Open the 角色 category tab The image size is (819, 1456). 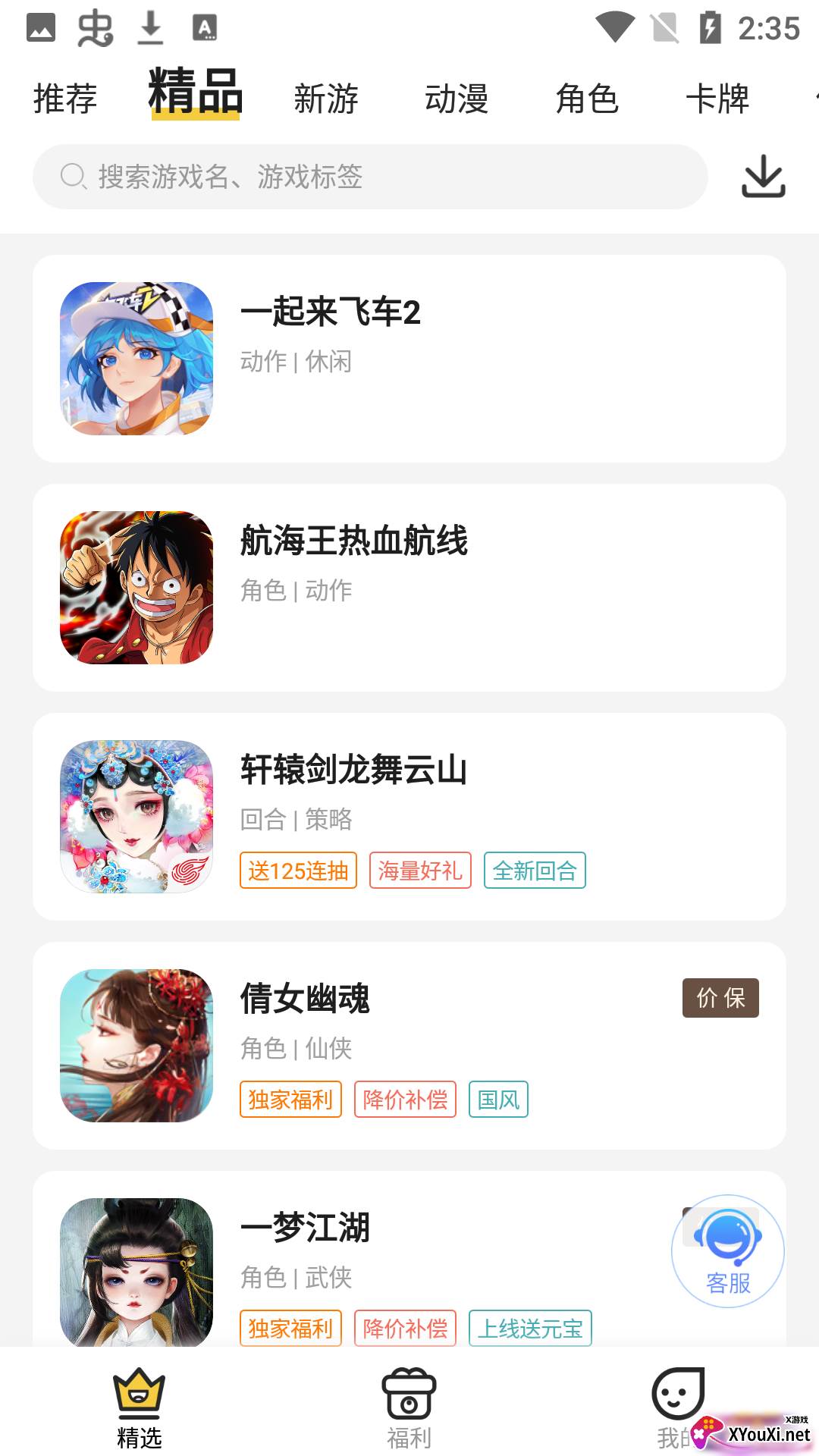587,99
